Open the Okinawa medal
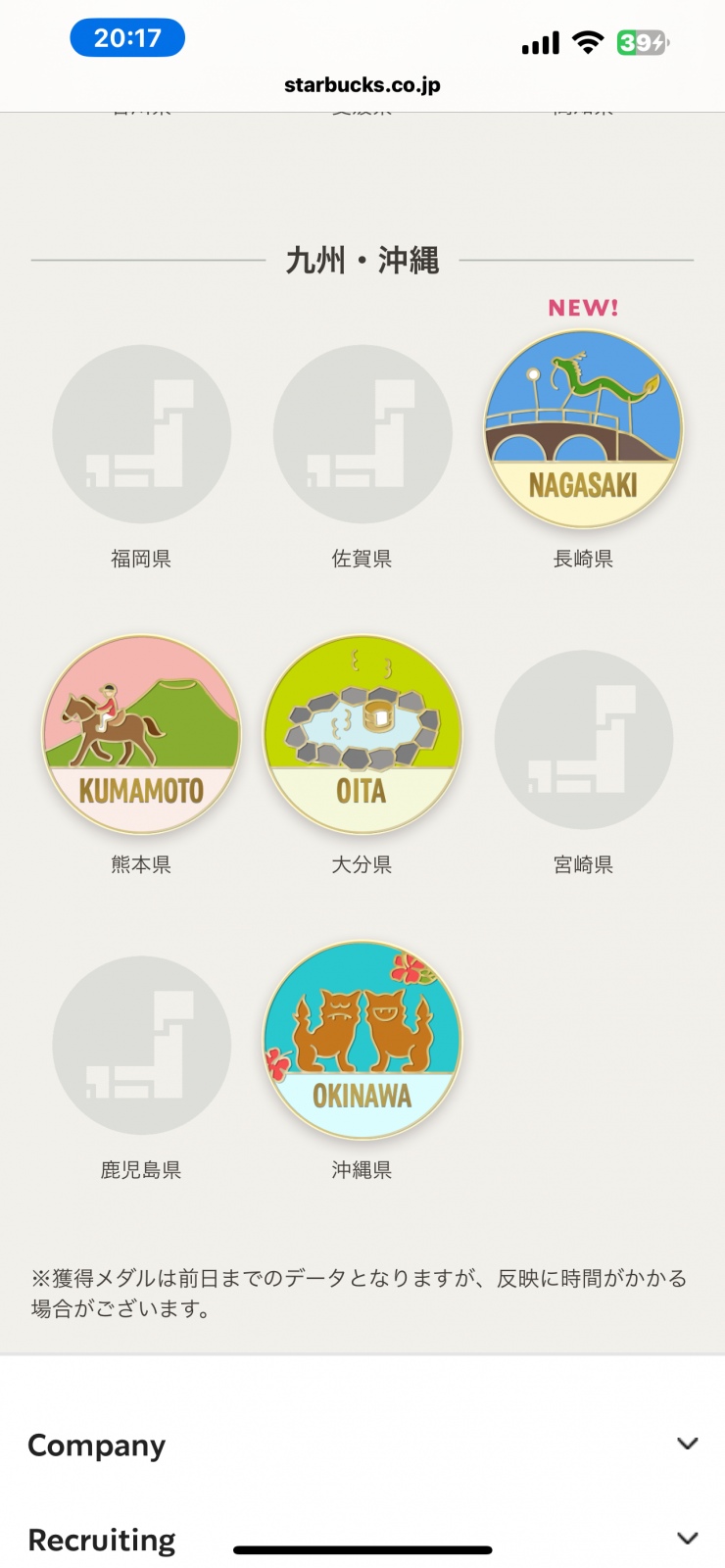The height and width of the screenshot is (1568, 725). 362,1041
